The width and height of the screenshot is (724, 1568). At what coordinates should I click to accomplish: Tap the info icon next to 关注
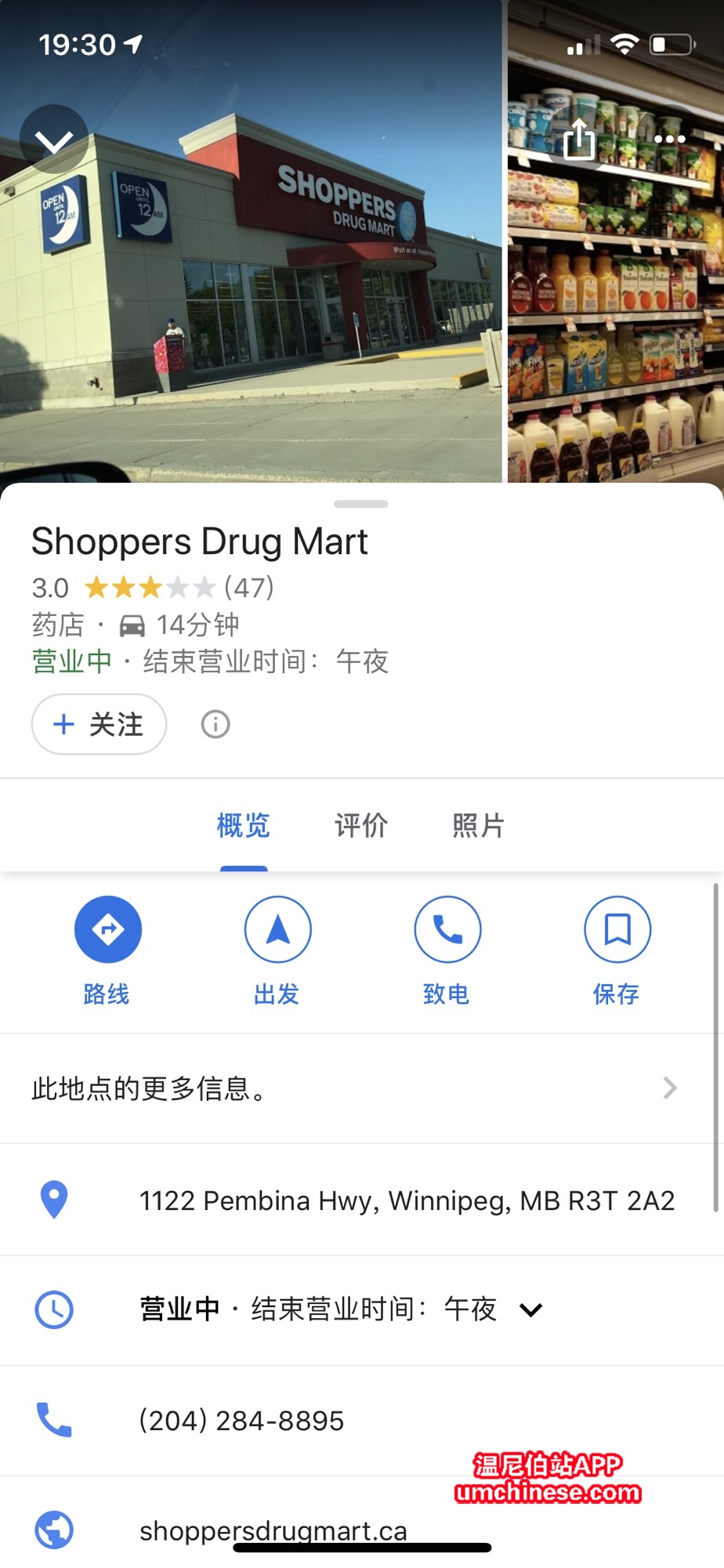pos(215,724)
